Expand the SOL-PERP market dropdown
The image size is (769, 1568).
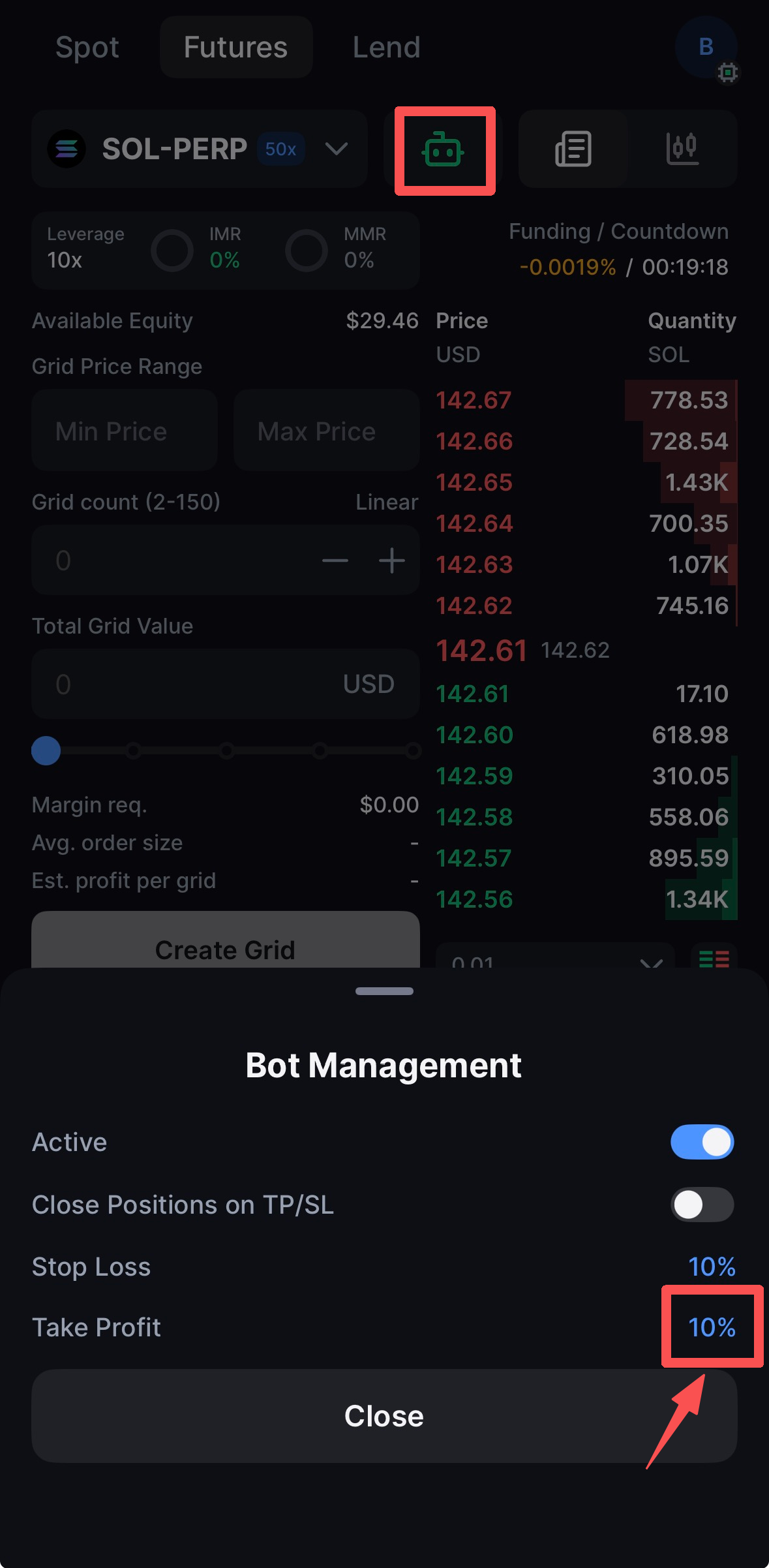point(337,149)
